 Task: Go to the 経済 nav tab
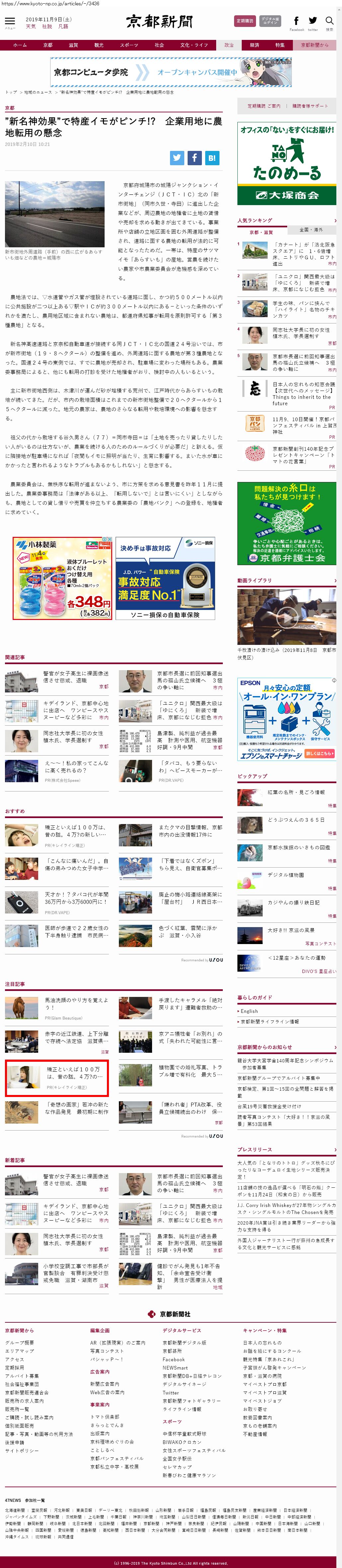254,45
